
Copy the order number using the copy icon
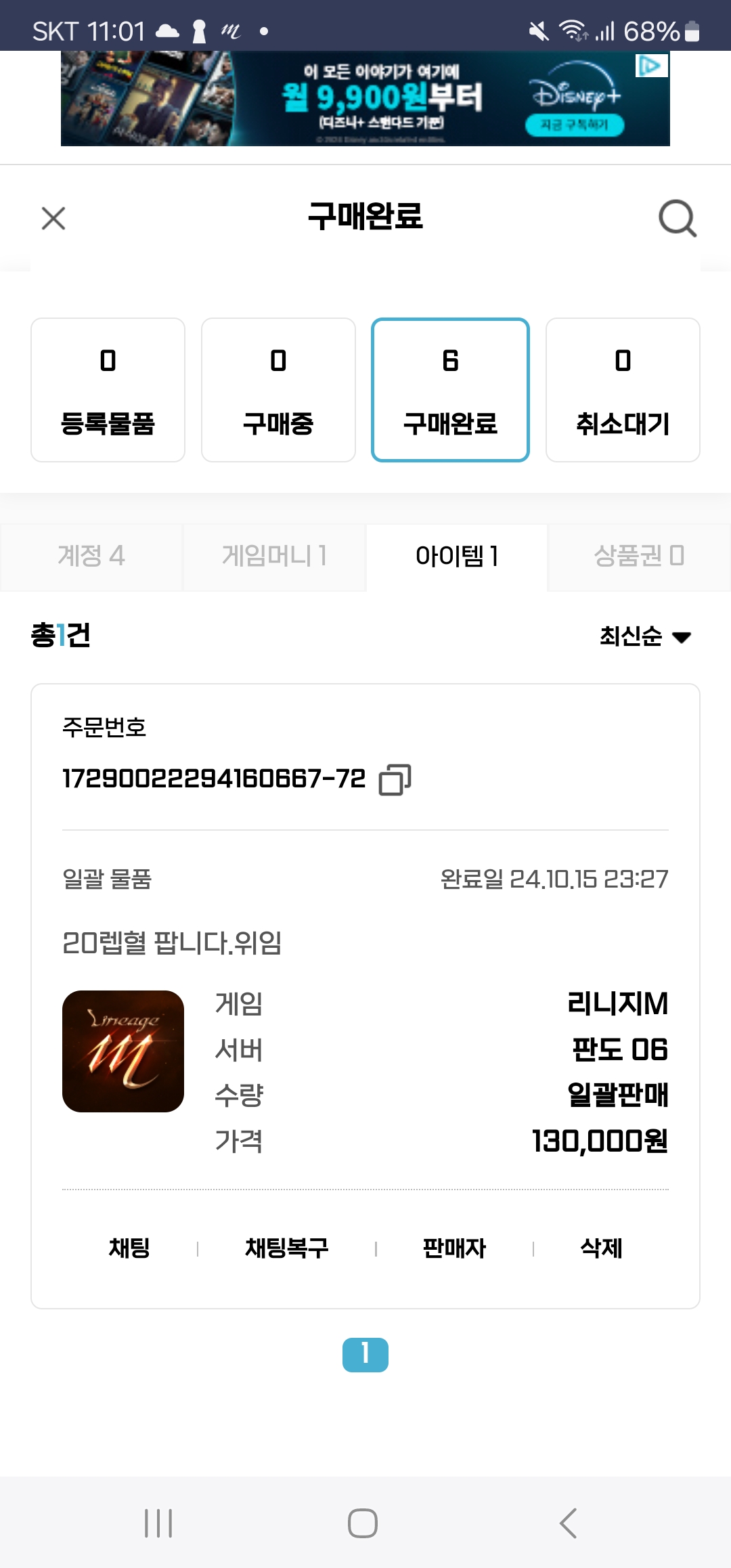coord(395,781)
